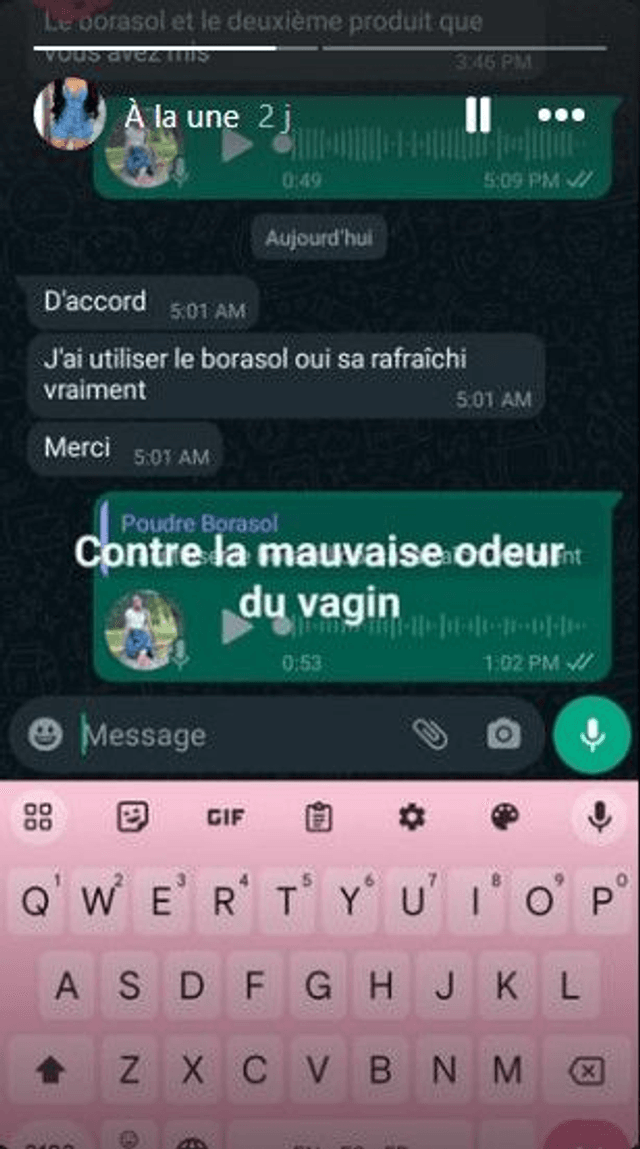This screenshot has height=1149, width=640.
Task: Open the story's three-dot options menu
Action: [x=561, y=116]
